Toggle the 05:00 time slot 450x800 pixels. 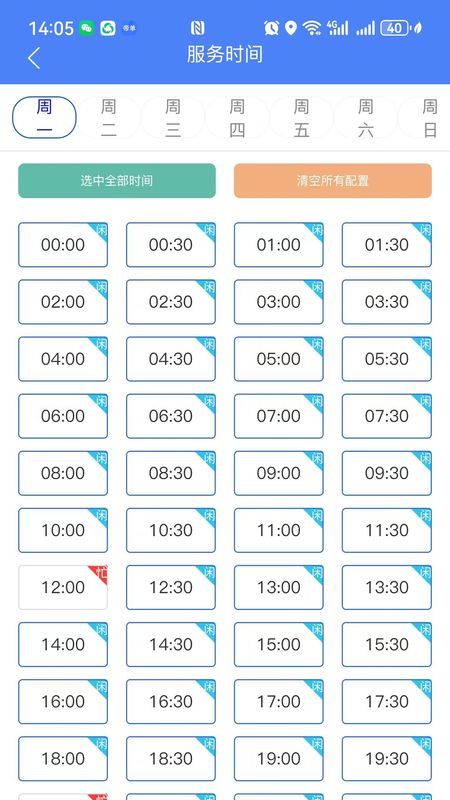pyautogui.click(x=279, y=359)
